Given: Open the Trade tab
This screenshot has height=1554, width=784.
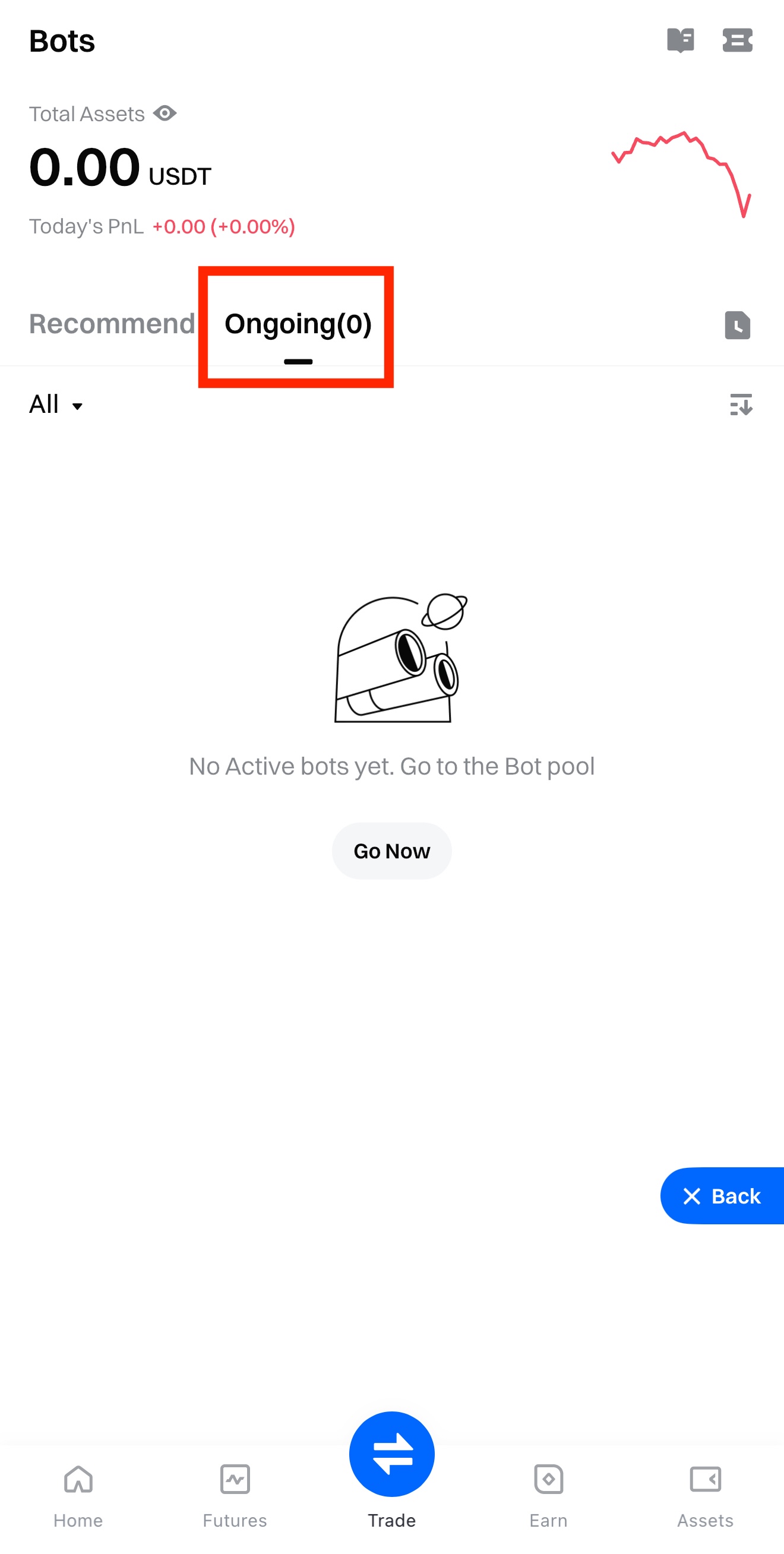Looking at the screenshot, I should (391, 1466).
